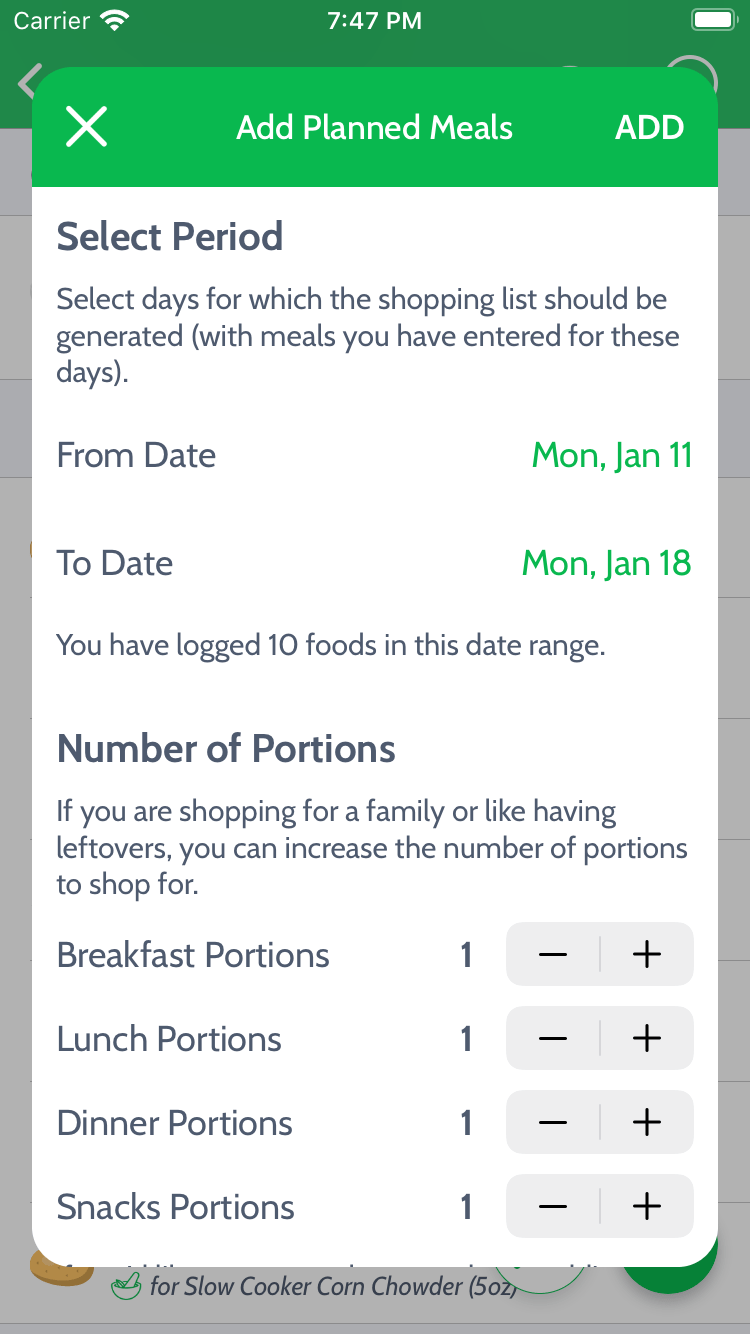Image resolution: width=750 pixels, height=1334 pixels.
Task: Increase Breakfast Portions
Action: tap(647, 954)
